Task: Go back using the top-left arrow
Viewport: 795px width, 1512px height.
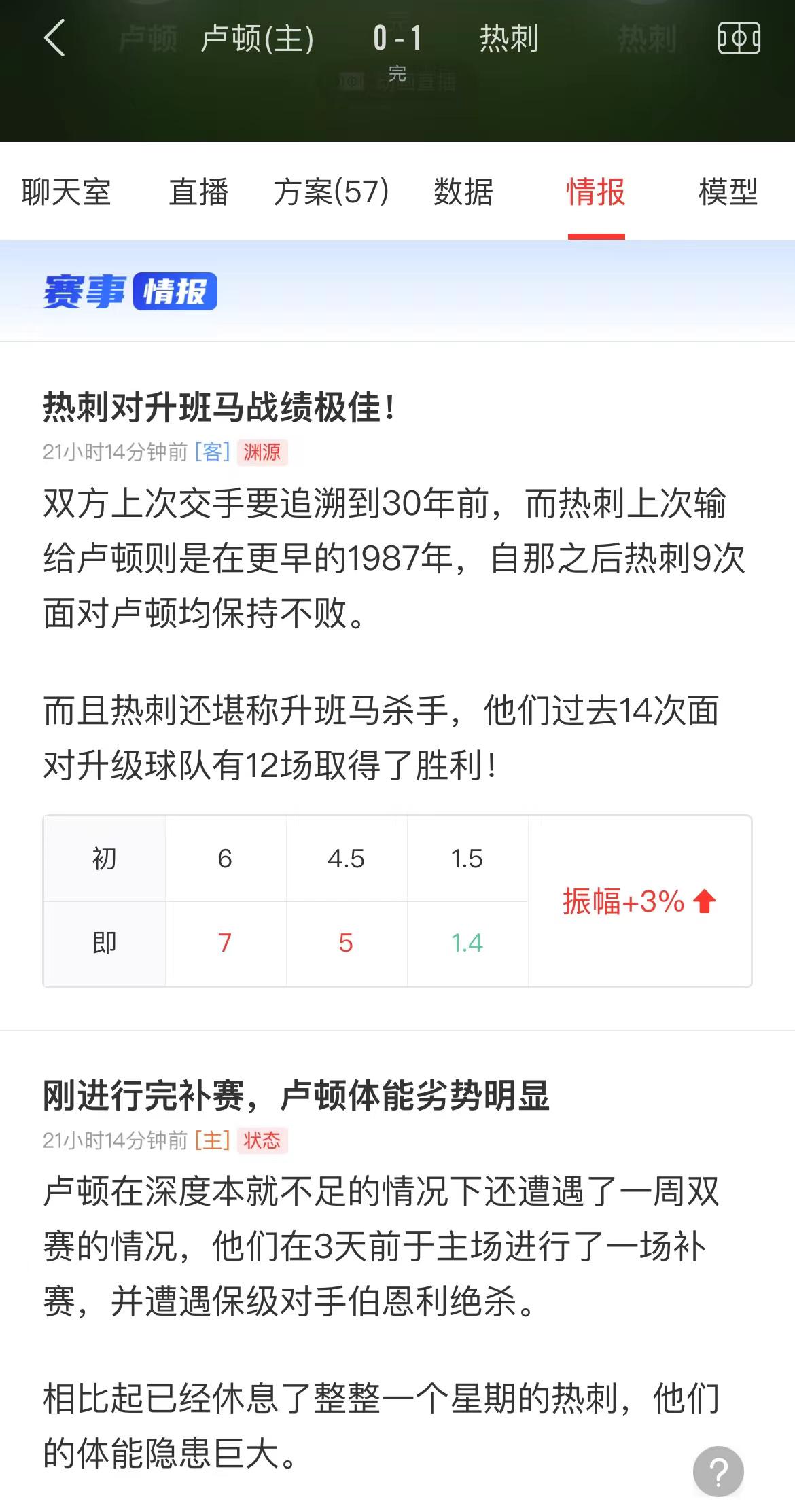Action: point(55,38)
